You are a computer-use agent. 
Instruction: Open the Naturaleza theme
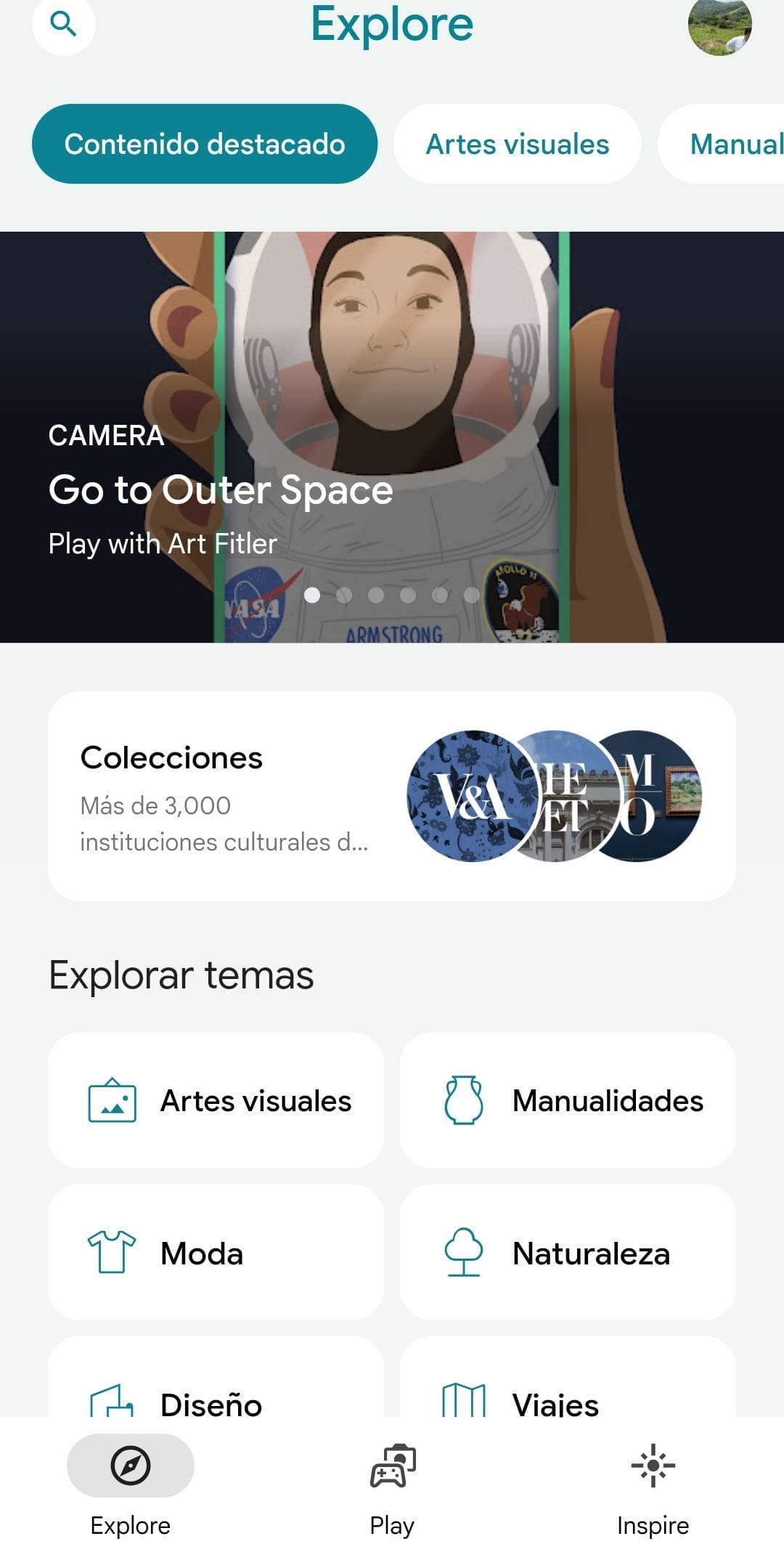click(568, 1253)
